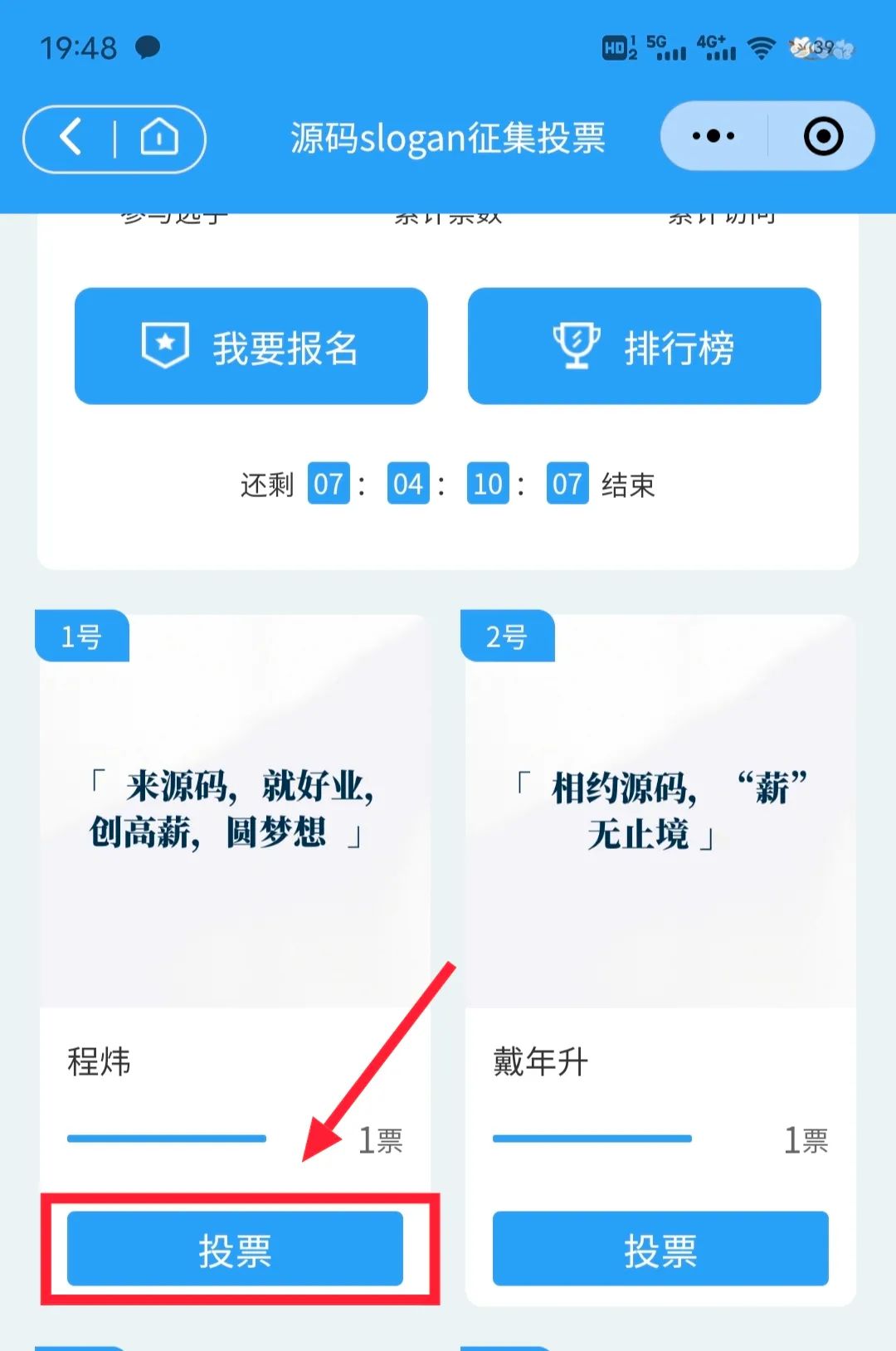This screenshot has height=1351, width=896.
Task: Vote for entry 2号 by 戴年升
Action: 660,1249
